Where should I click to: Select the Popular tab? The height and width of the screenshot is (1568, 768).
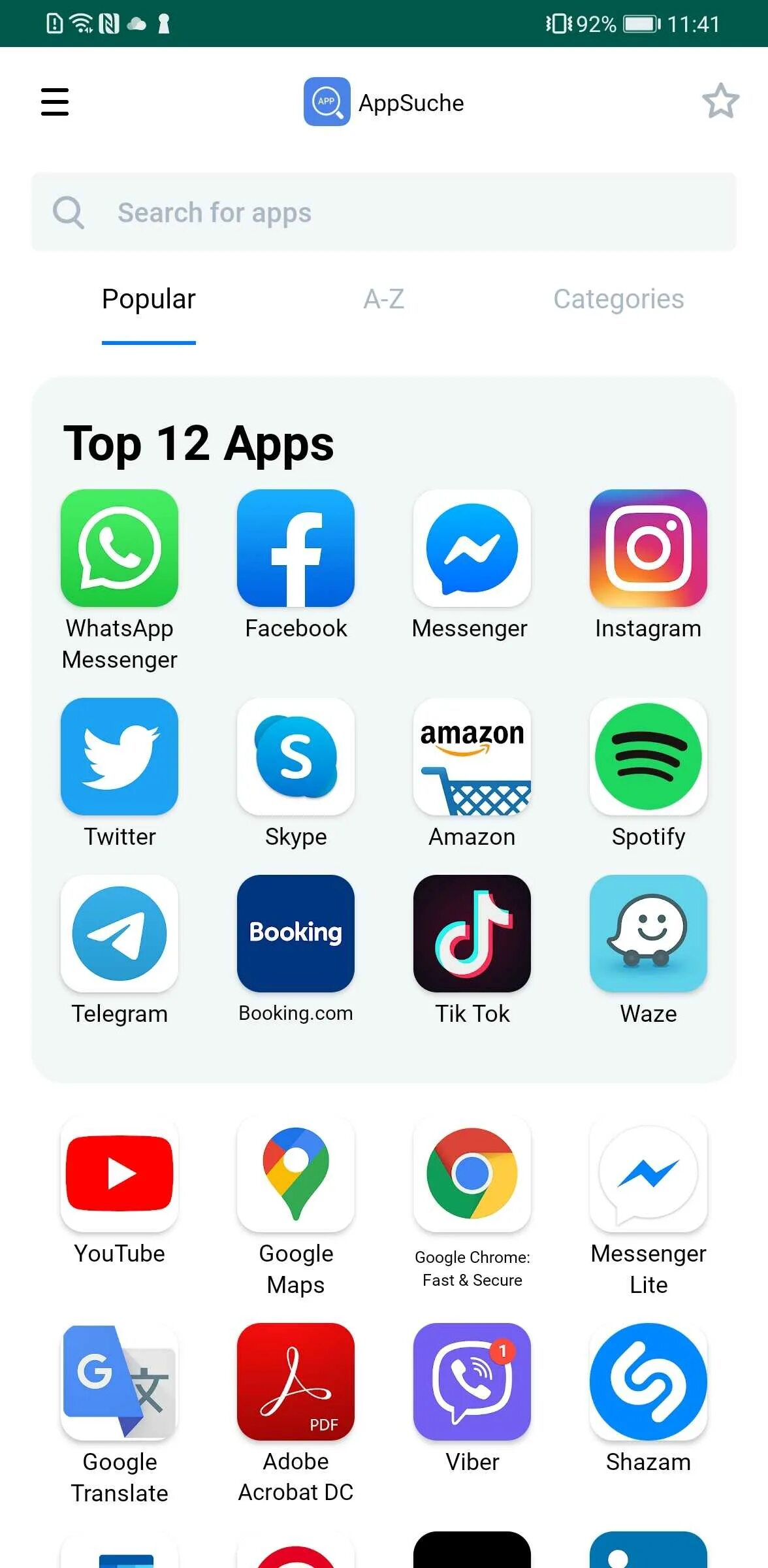click(x=149, y=299)
